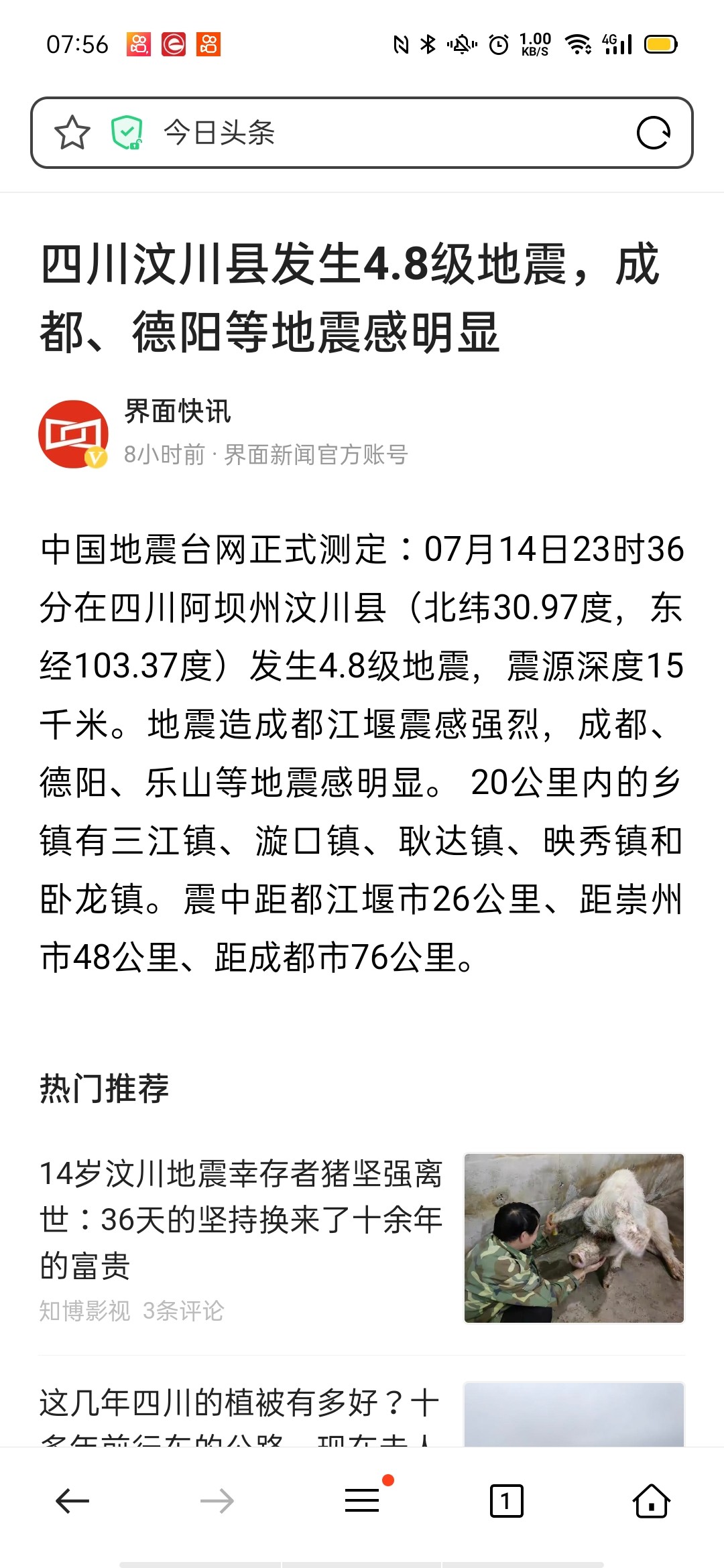The height and width of the screenshot is (1568, 724).
Task: Open the browser menu
Action: coord(362,1500)
